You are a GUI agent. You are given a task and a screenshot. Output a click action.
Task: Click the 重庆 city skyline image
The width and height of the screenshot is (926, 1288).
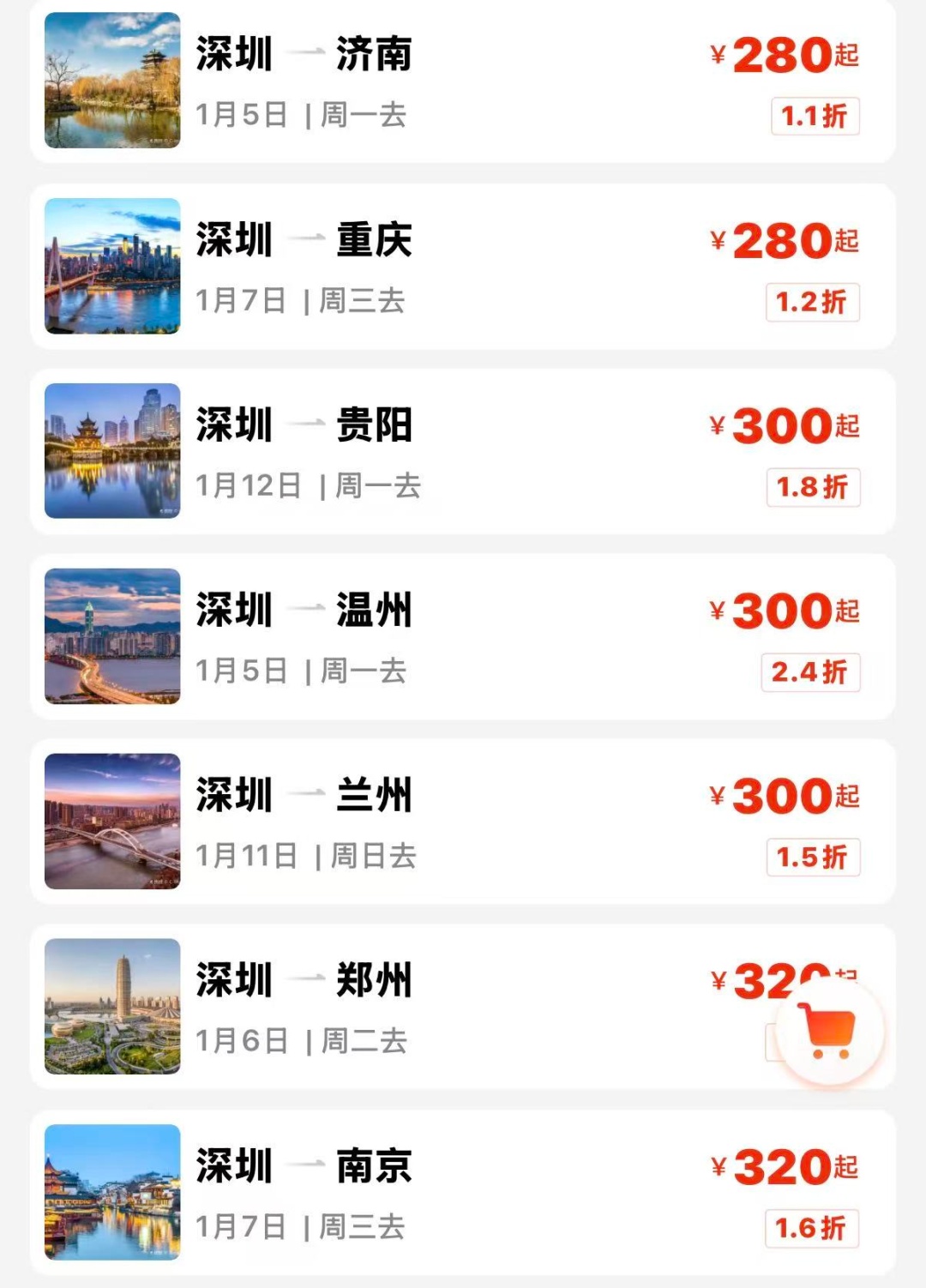[111, 266]
